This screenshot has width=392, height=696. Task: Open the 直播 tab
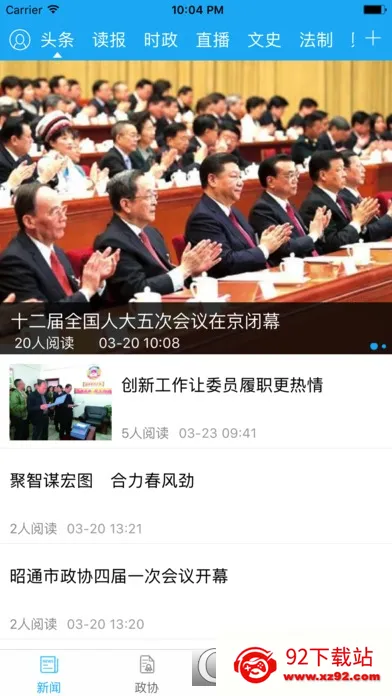213,40
